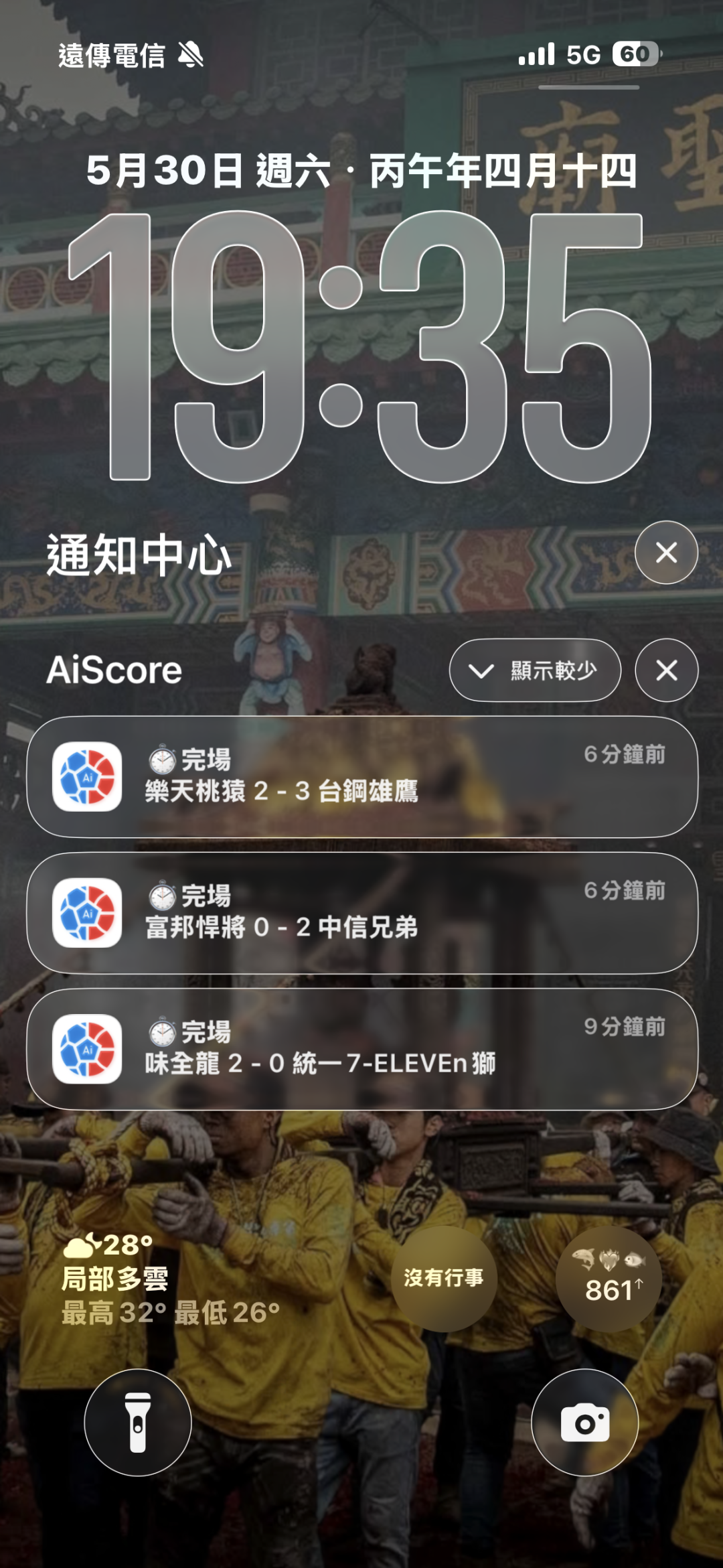Open the calendar widget 沒有行事
The image size is (723, 1568).
click(444, 1278)
